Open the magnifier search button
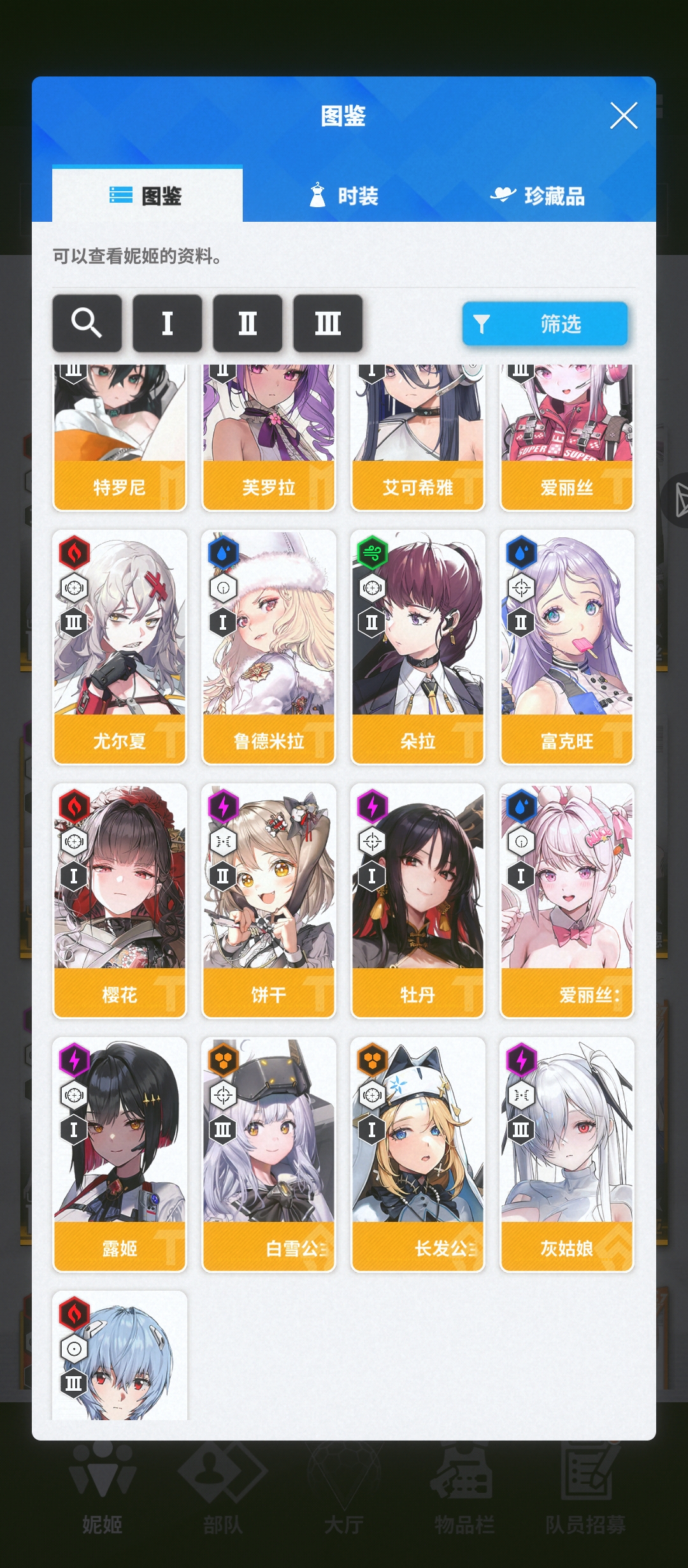 click(87, 323)
